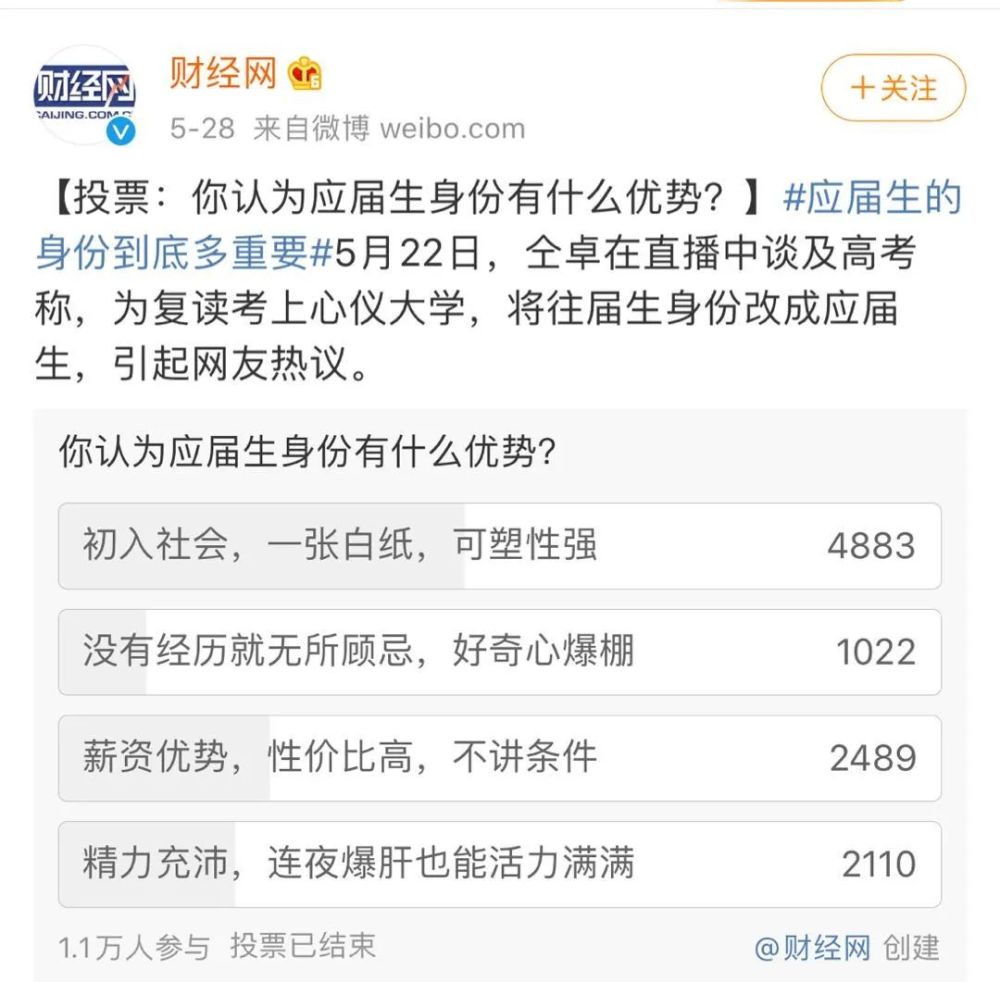The height and width of the screenshot is (982, 1000).
Task: Select poll option 初入社会，一张白纸，可塑性强
Action: (499, 546)
